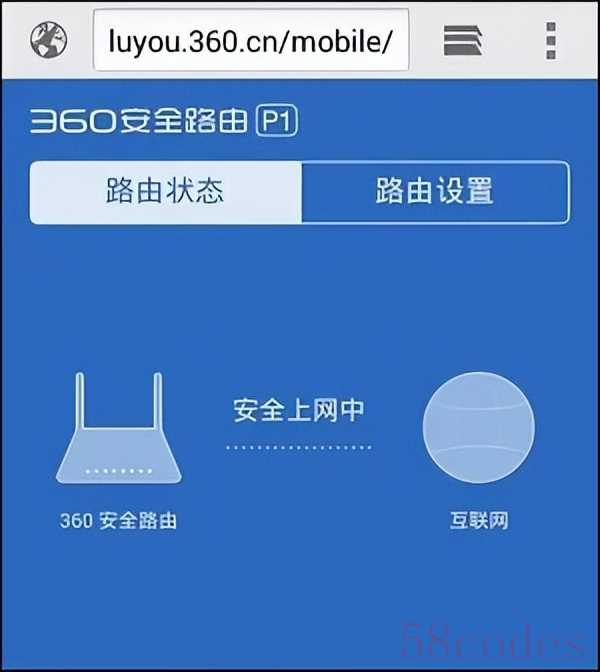Open the browser overflow menu

(551, 41)
